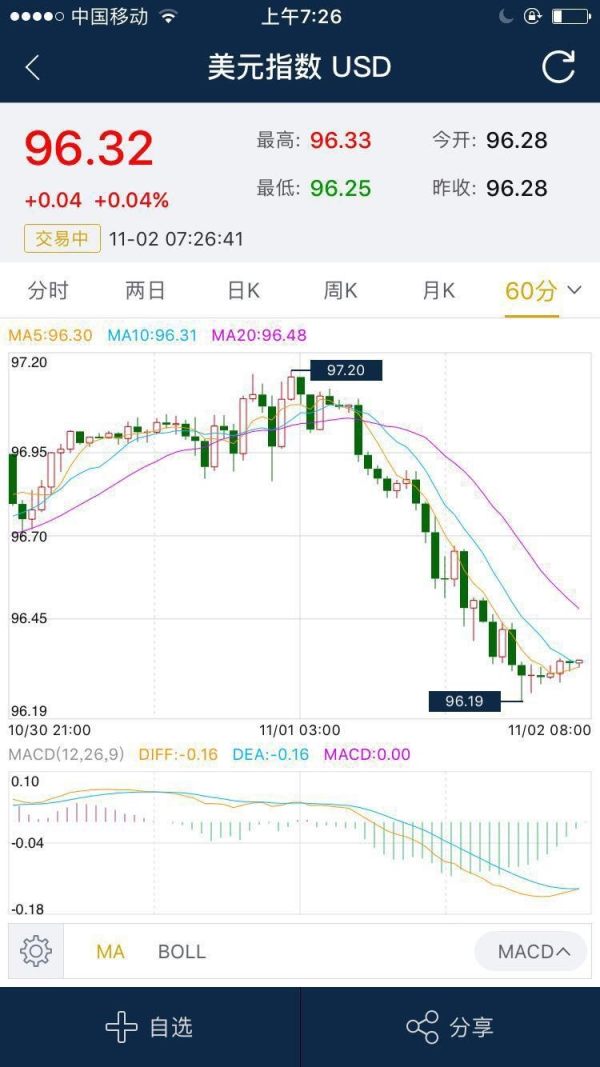The height and width of the screenshot is (1067, 600).
Task: Expand the MACD indicator selector
Action: [534, 951]
